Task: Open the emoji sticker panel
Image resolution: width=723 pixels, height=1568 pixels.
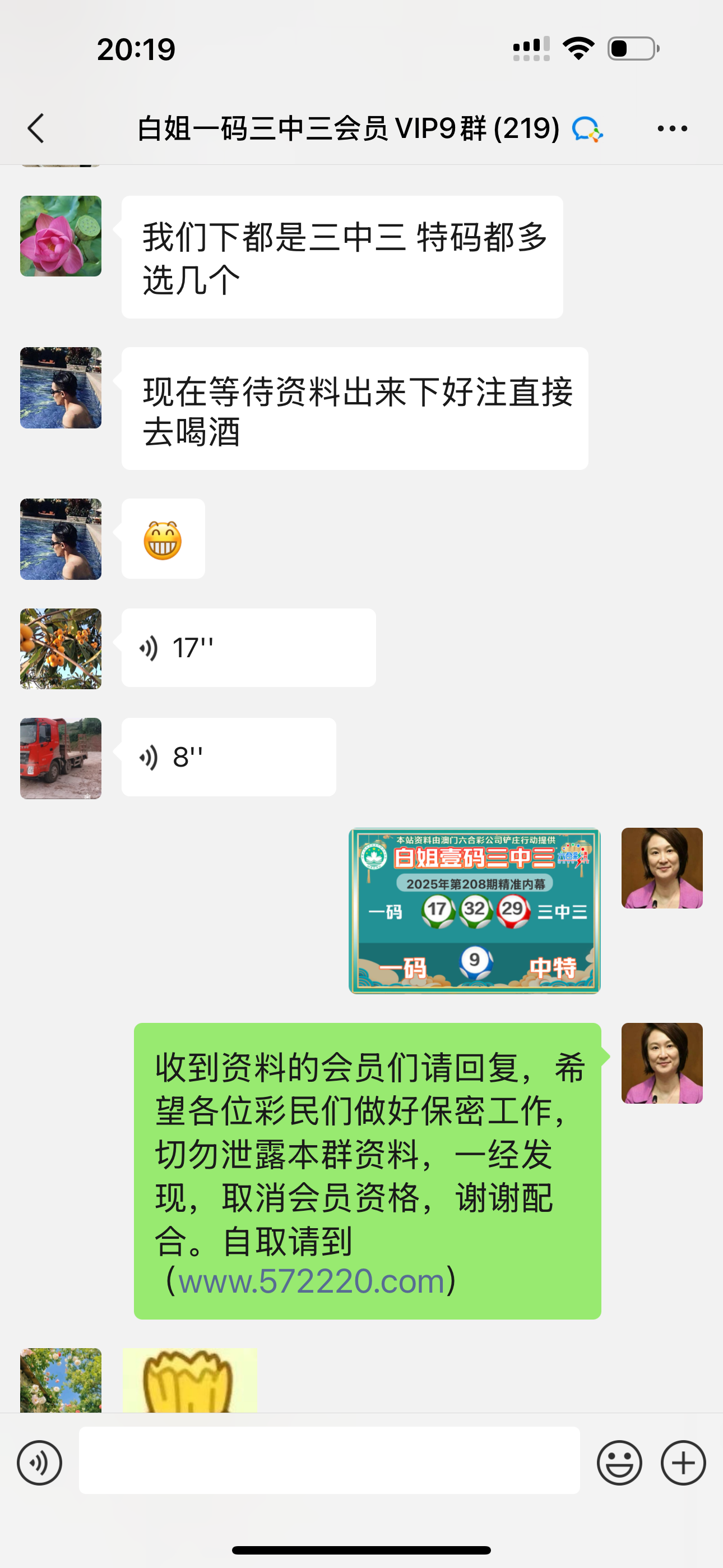Action: tap(619, 1463)
